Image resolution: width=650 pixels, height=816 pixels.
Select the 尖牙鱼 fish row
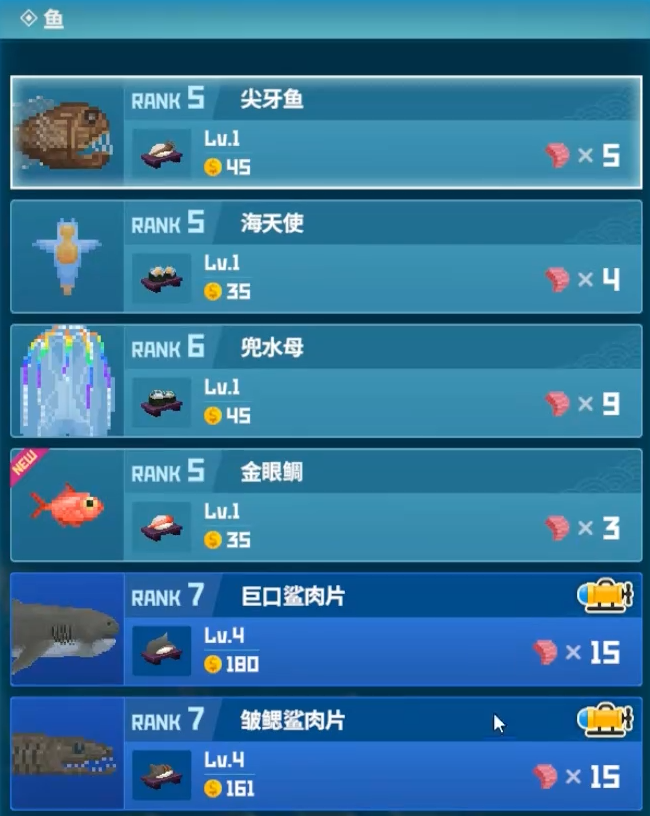pyautogui.click(x=325, y=132)
